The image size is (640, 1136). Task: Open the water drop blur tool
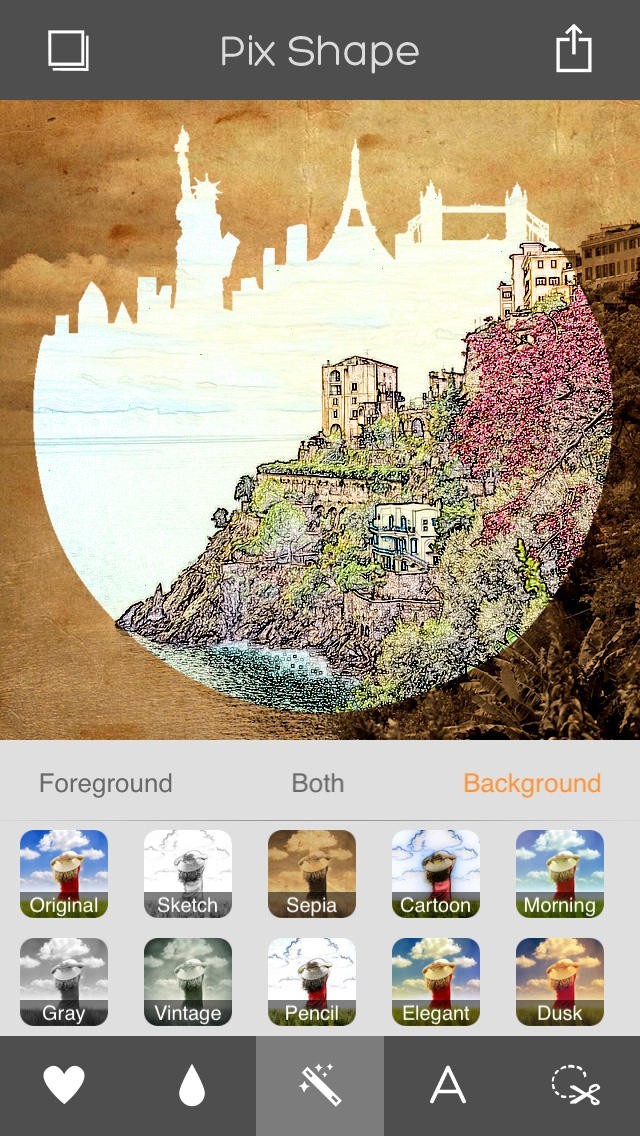pyautogui.click(x=191, y=1085)
